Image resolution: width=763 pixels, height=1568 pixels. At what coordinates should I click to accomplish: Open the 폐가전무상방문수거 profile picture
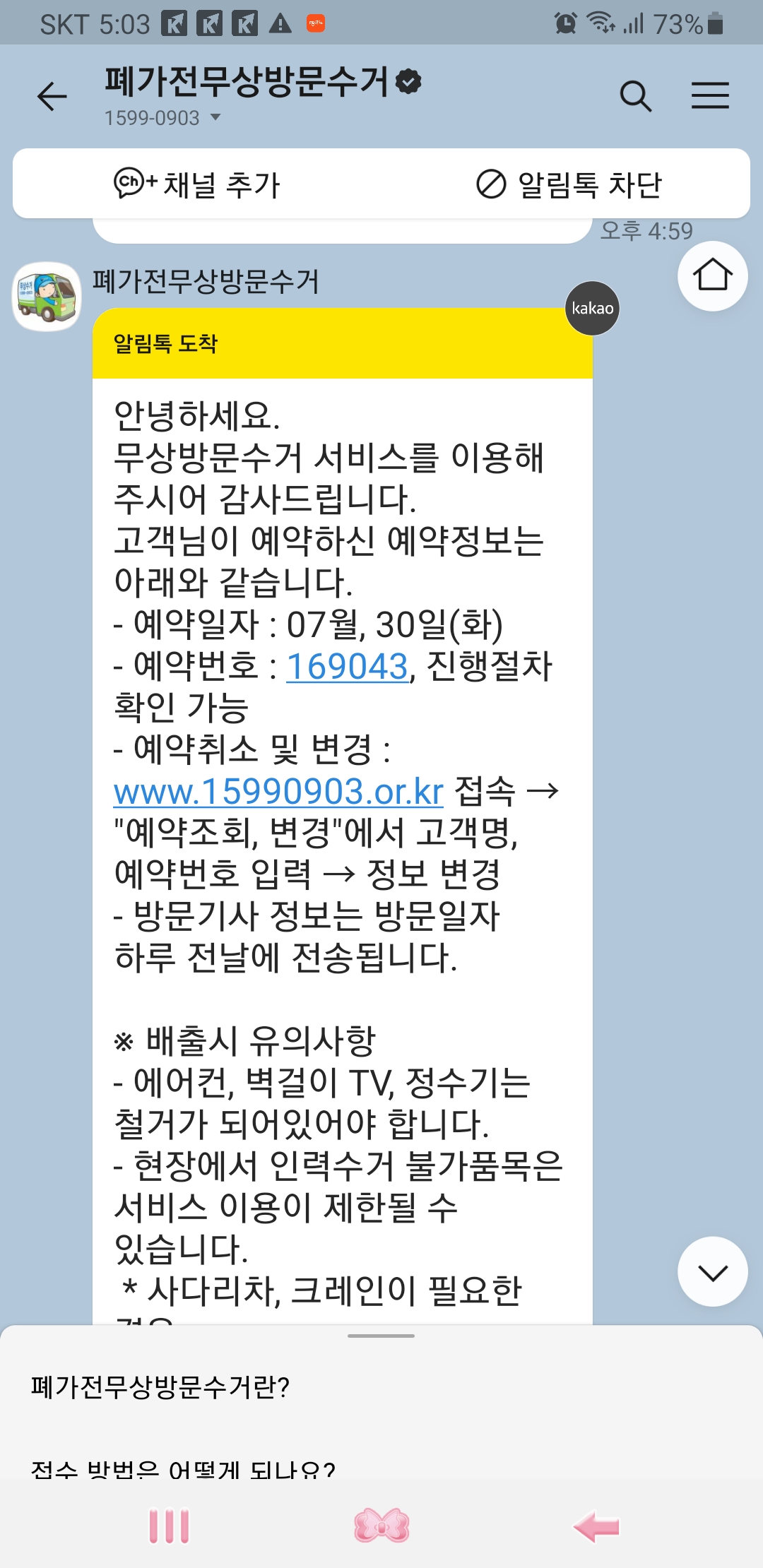pyautogui.click(x=47, y=297)
